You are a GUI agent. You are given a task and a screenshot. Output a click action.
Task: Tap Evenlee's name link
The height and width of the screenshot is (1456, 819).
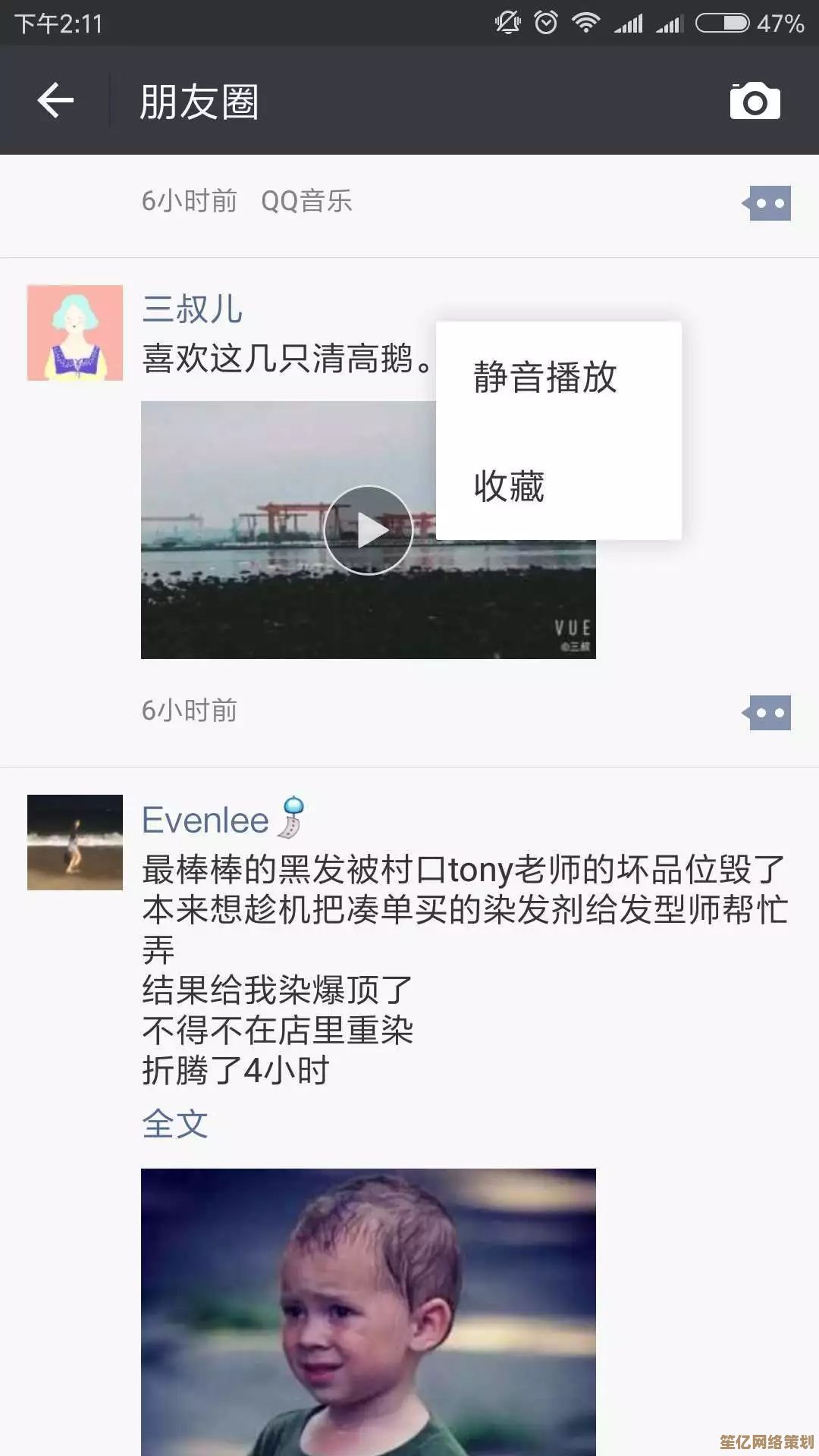pos(206,821)
